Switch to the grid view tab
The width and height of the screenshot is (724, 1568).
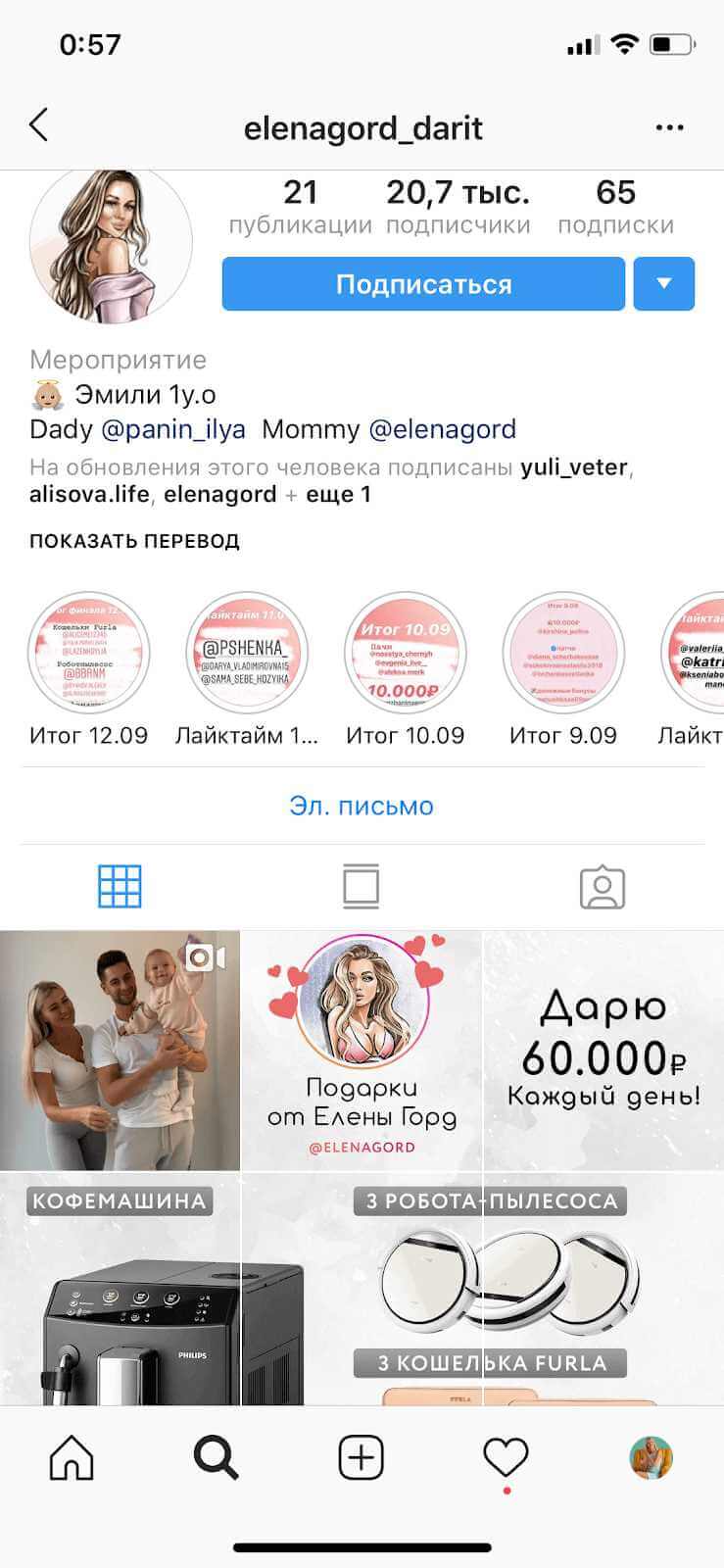(x=120, y=887)
